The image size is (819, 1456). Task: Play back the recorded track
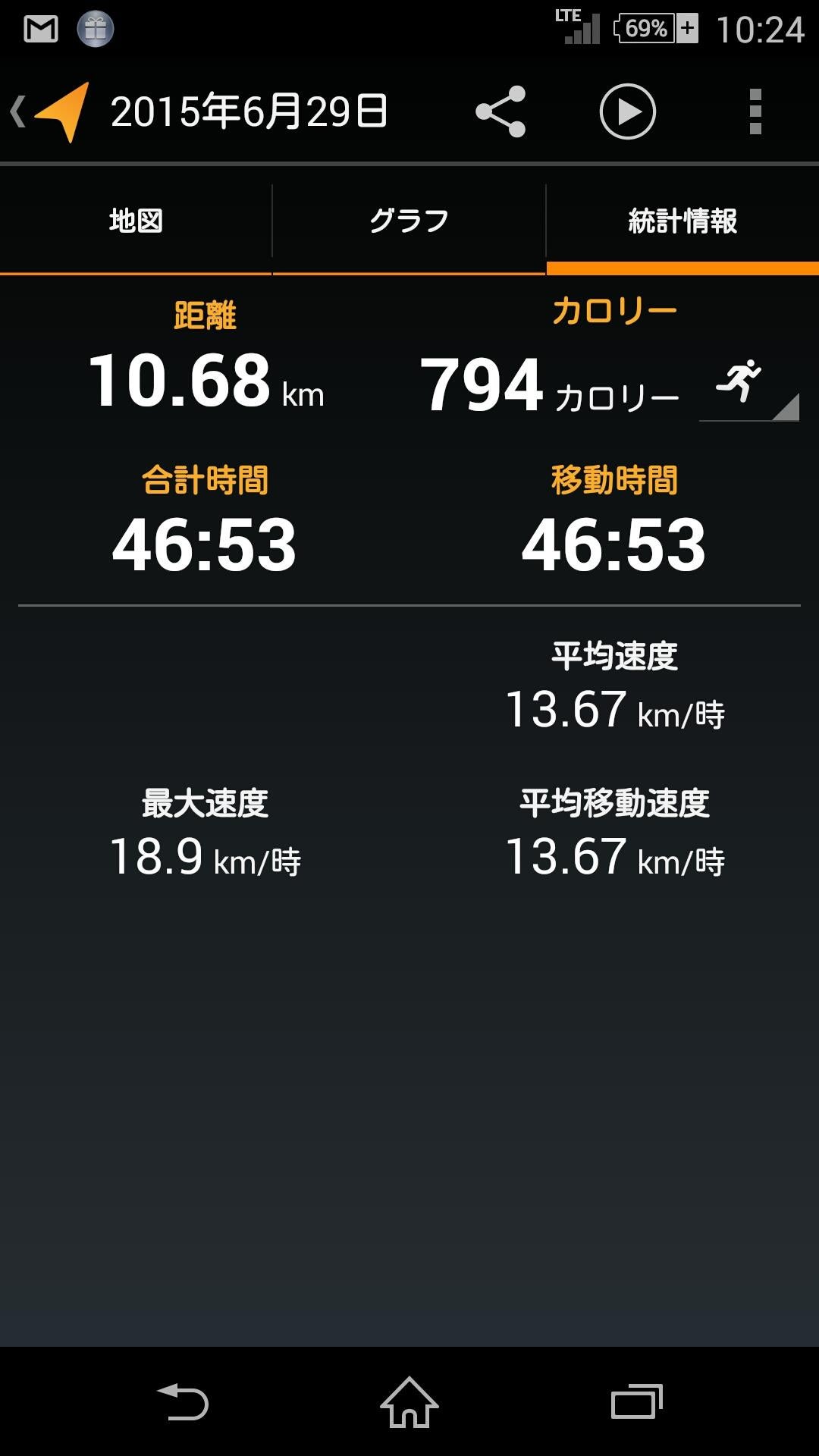click(x=627, y=111)
